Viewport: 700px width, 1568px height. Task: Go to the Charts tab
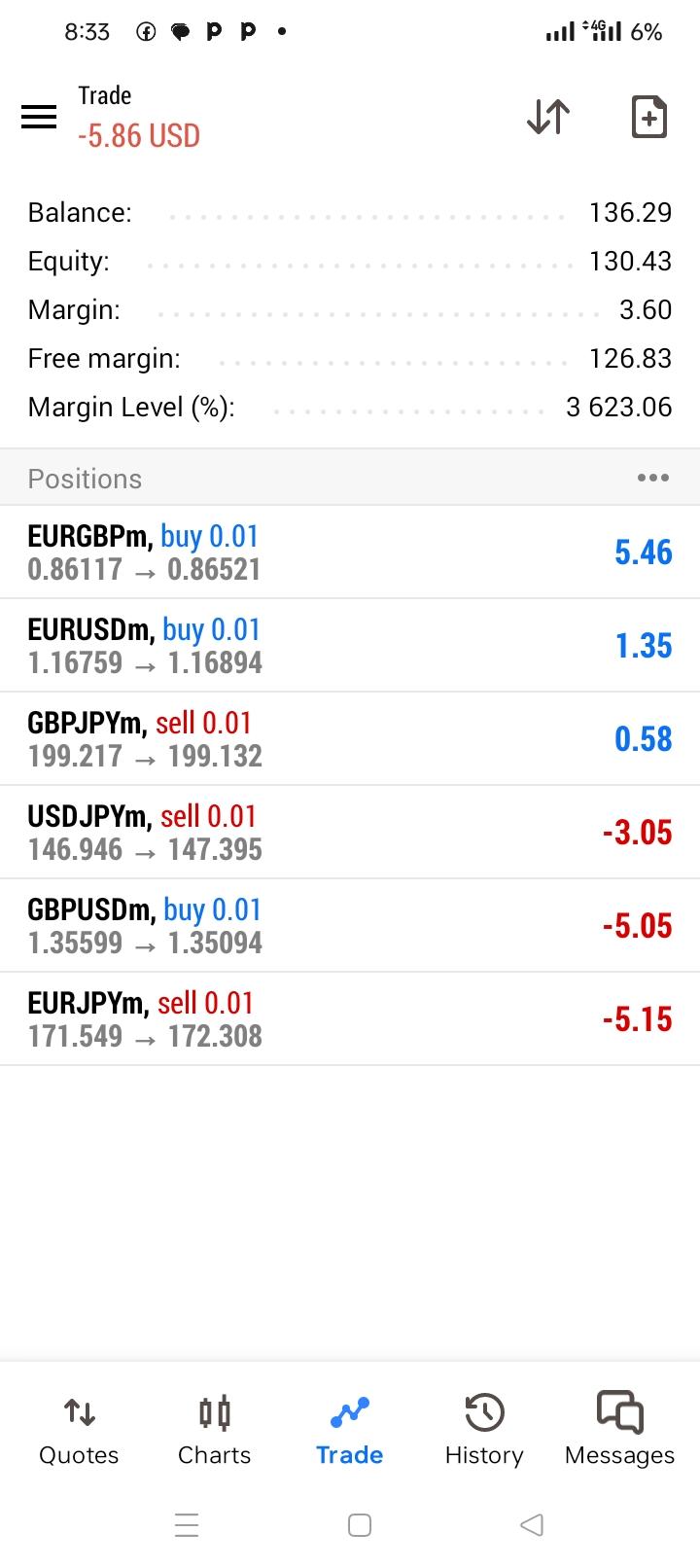point(214,1430)
